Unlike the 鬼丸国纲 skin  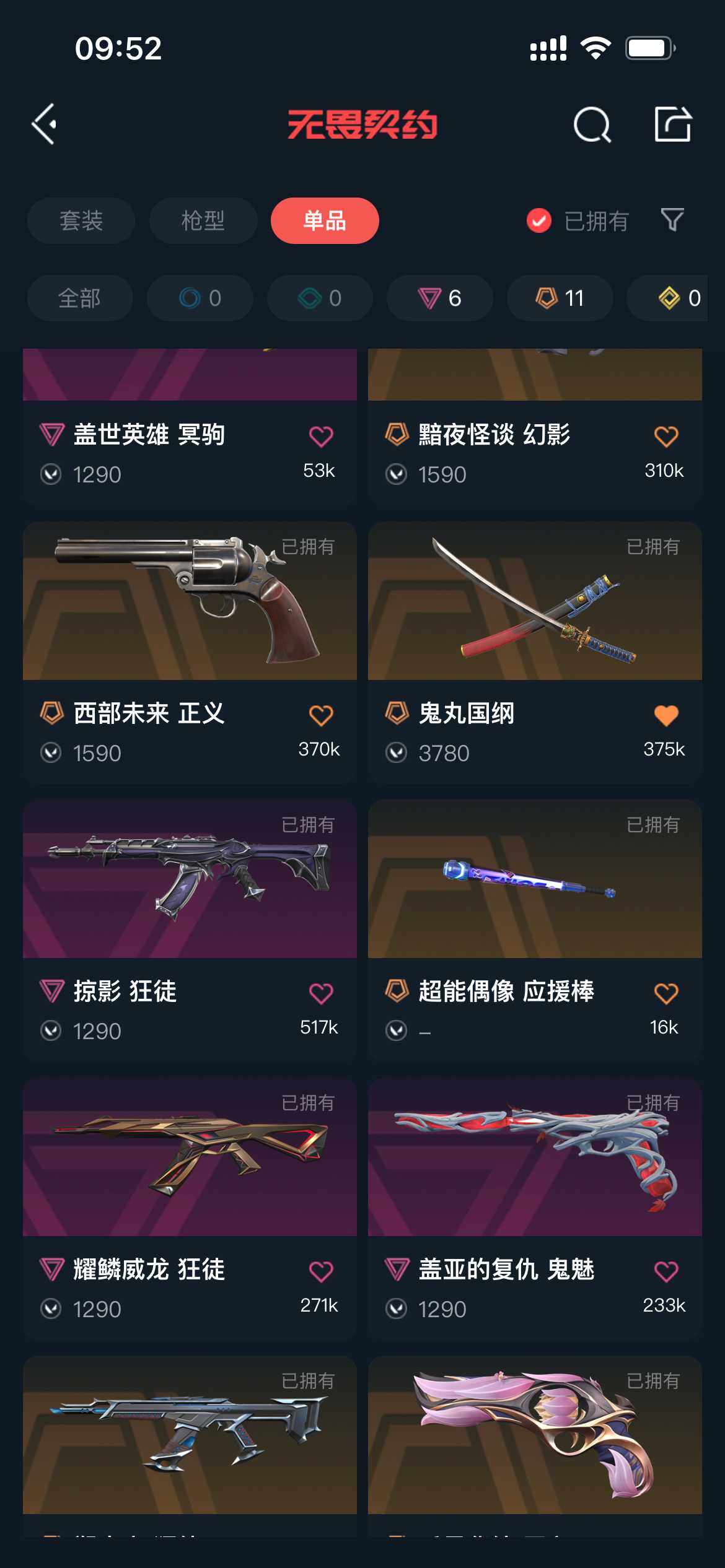pos(666,715)
